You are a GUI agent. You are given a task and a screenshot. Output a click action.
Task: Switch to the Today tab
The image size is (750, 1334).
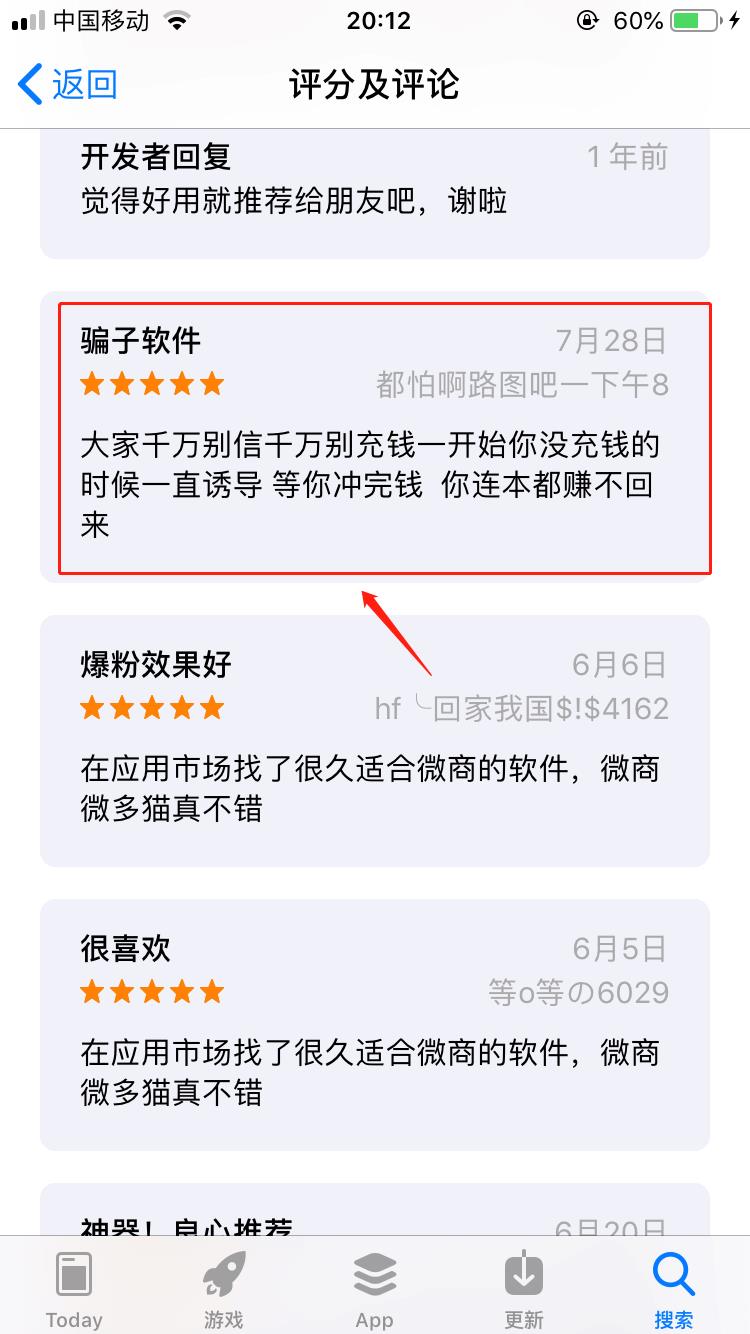pyautogui.click(x=74, y=1288)
